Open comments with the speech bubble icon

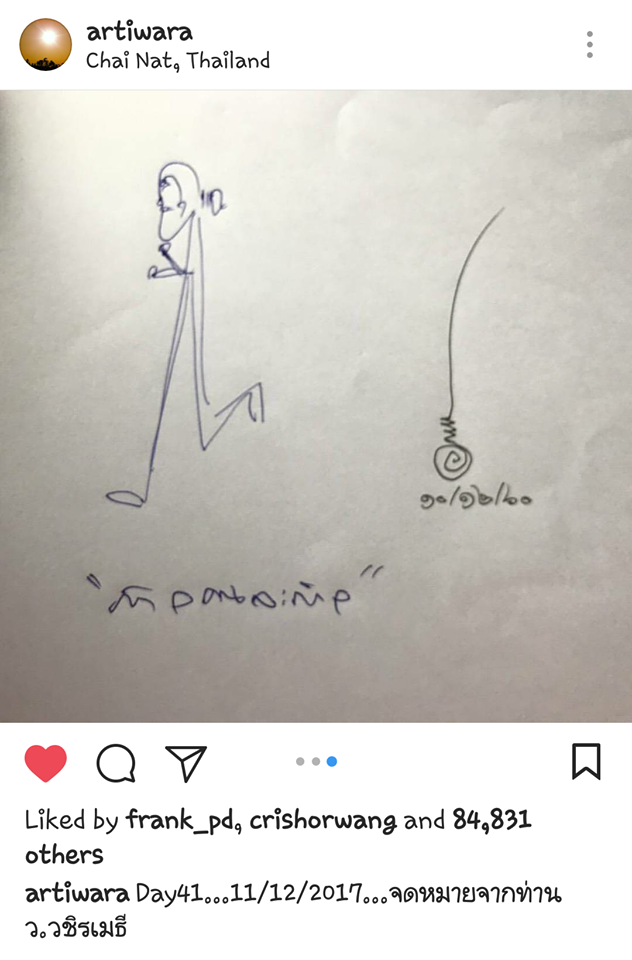pos(116,763)
